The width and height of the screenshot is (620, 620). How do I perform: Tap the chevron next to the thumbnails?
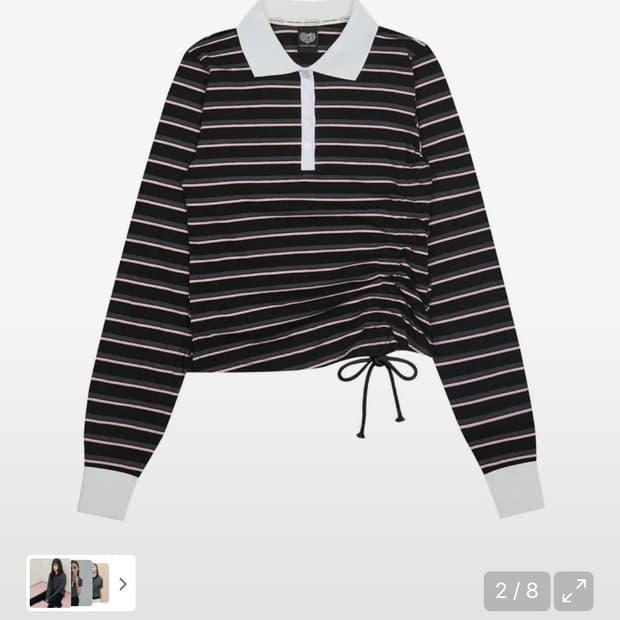(123, 583)
